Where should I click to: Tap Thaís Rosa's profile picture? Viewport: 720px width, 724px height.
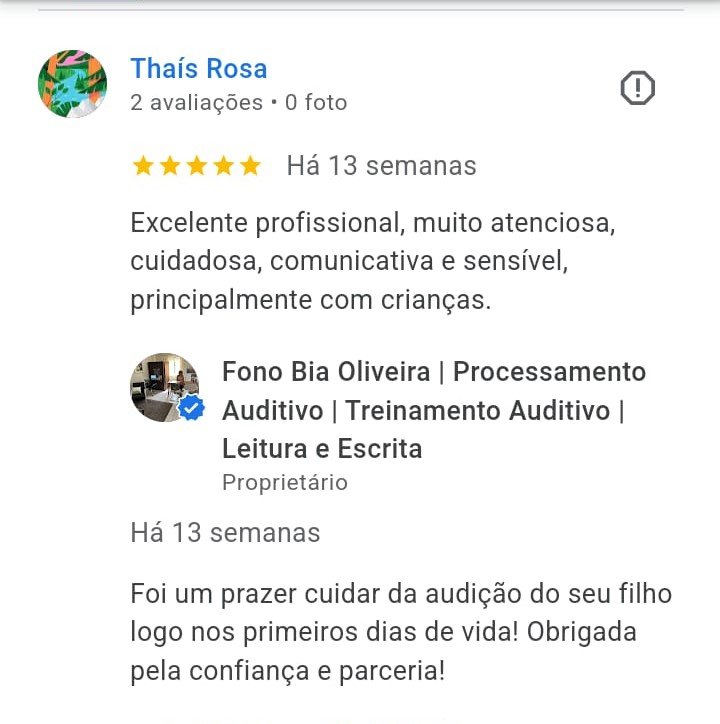point(72,84)
